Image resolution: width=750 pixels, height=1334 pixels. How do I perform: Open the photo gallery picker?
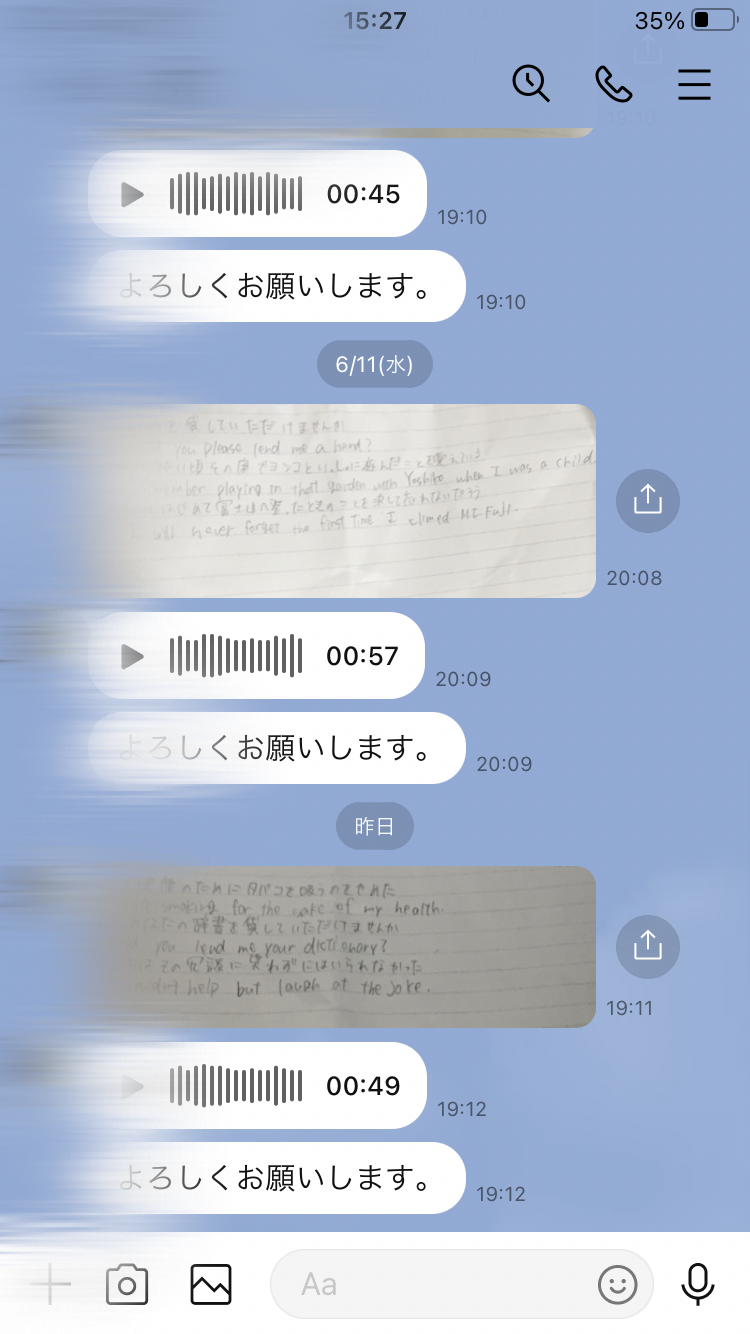click(211, 1284)
